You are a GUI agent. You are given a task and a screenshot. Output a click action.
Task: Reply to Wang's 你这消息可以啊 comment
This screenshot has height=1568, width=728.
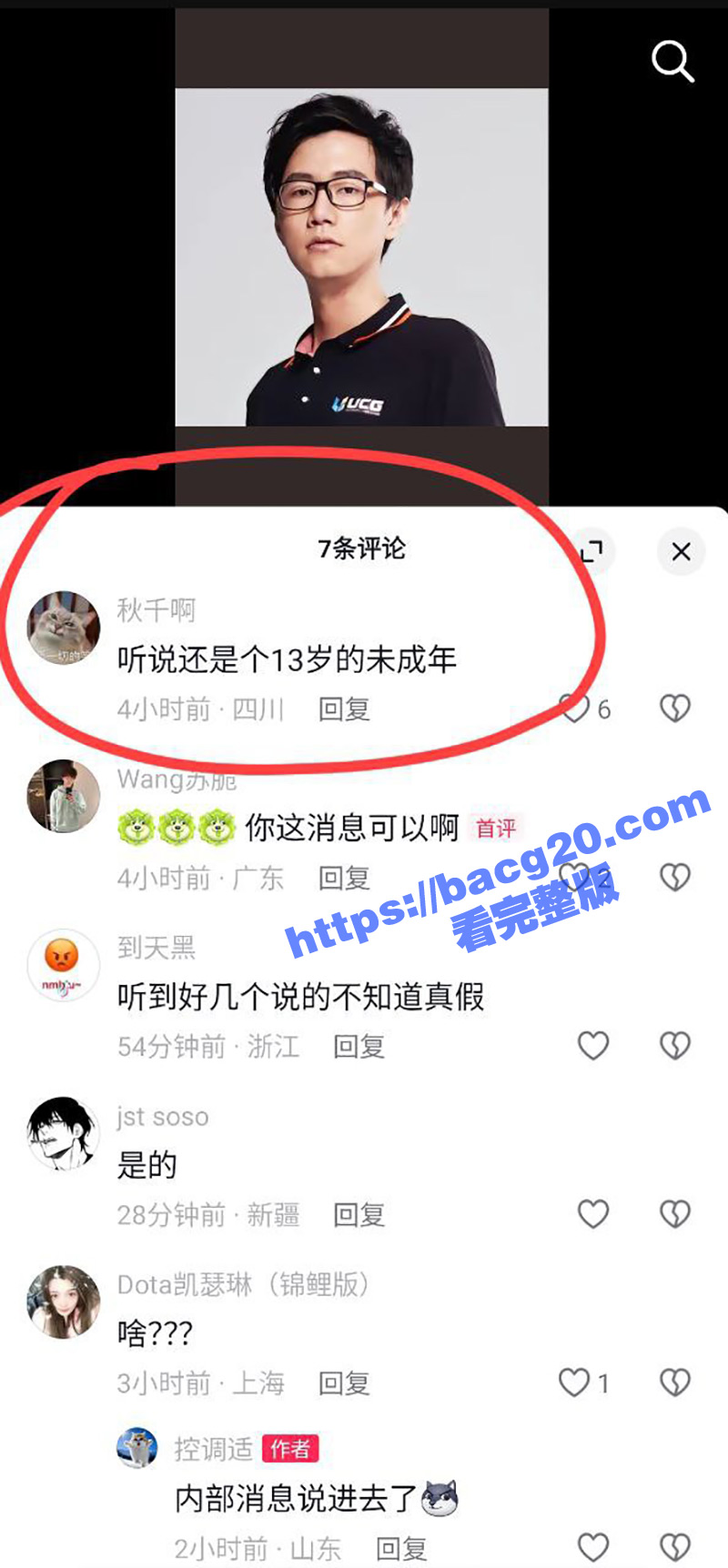(344, 878)
